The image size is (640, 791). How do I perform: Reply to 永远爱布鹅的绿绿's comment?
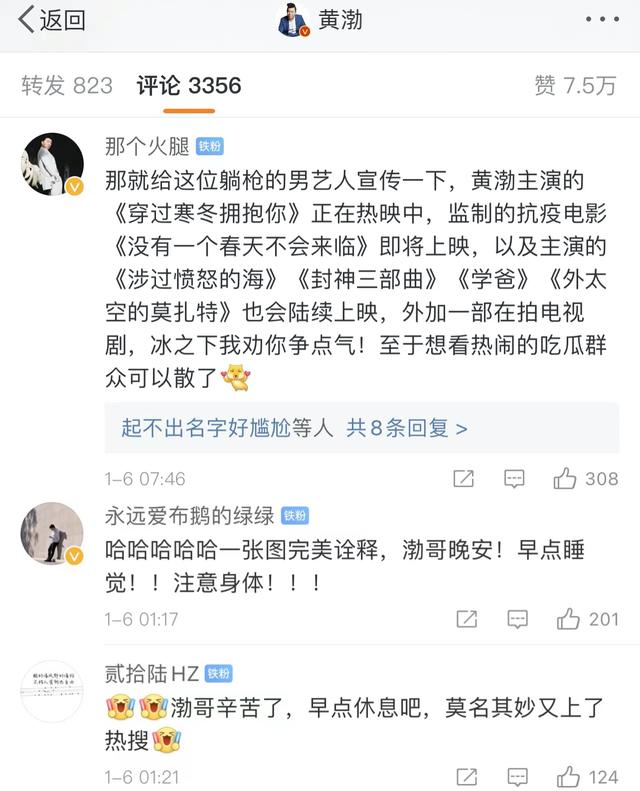click(x=517, y=619)
